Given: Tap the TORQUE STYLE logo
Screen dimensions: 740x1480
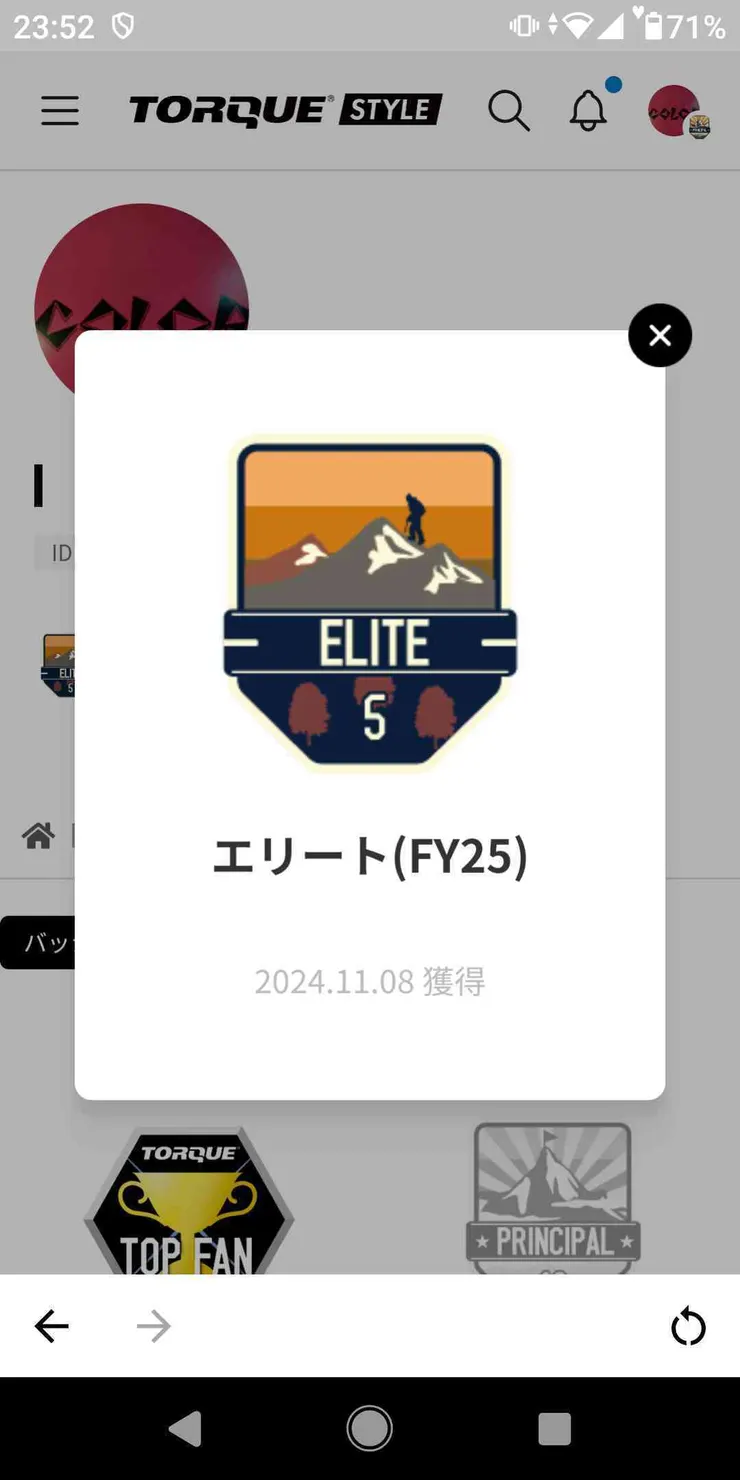Looking at the screenshot, I should [x=283, y=109].
